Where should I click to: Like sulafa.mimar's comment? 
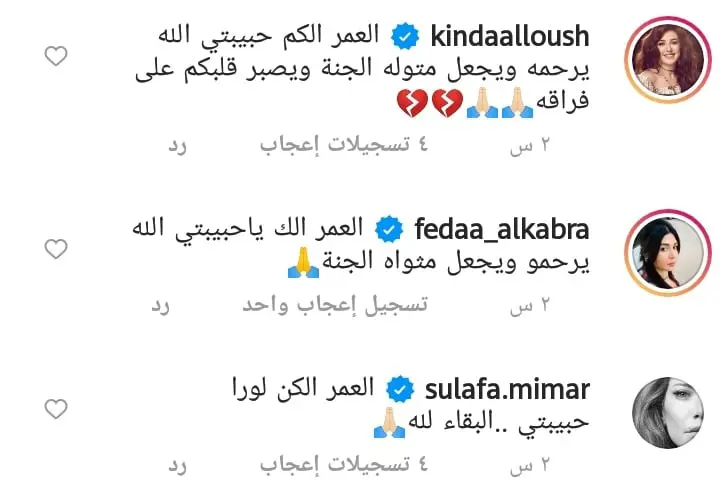pyautogui.click(x=57, y=408)
